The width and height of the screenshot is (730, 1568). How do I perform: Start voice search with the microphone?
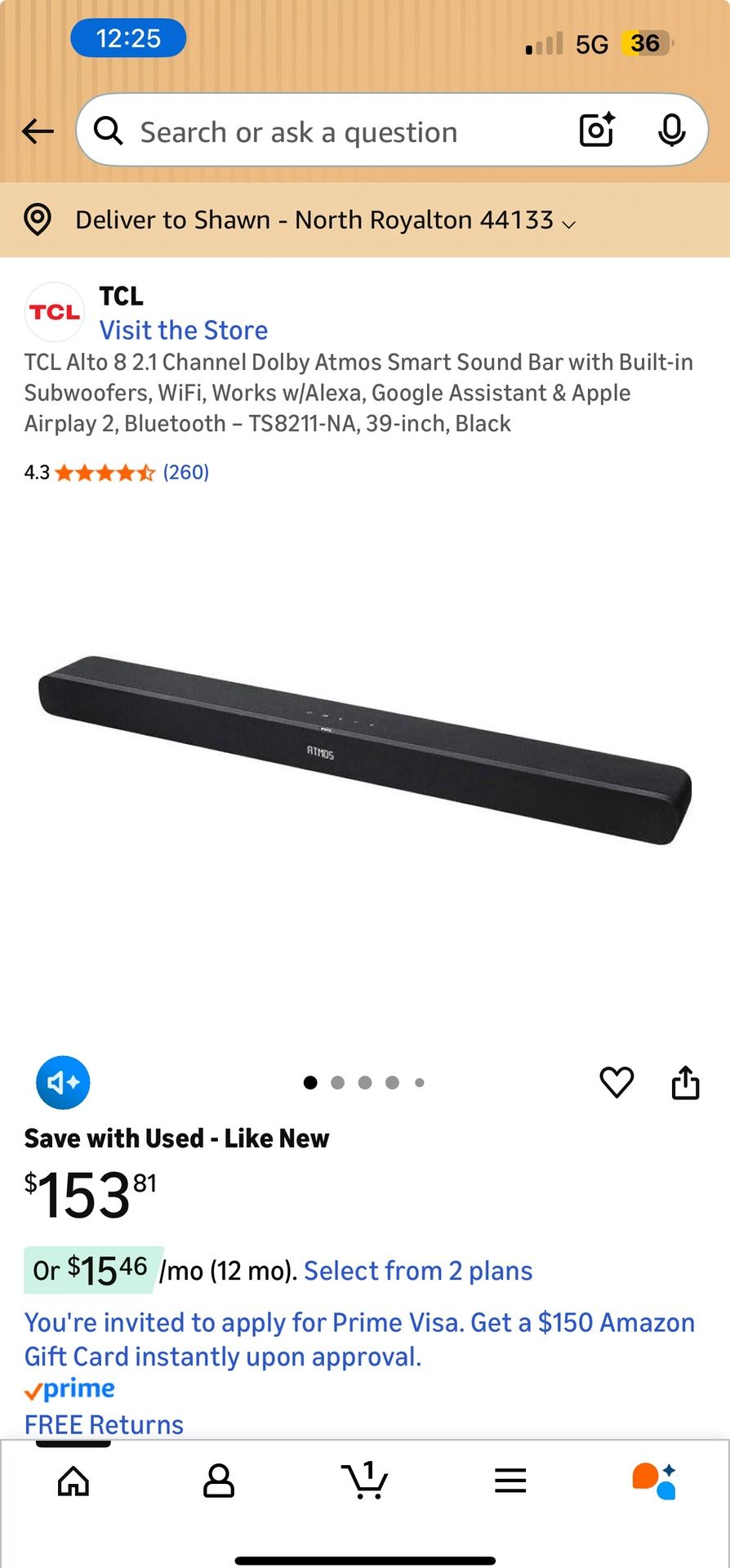pos(671,131)
